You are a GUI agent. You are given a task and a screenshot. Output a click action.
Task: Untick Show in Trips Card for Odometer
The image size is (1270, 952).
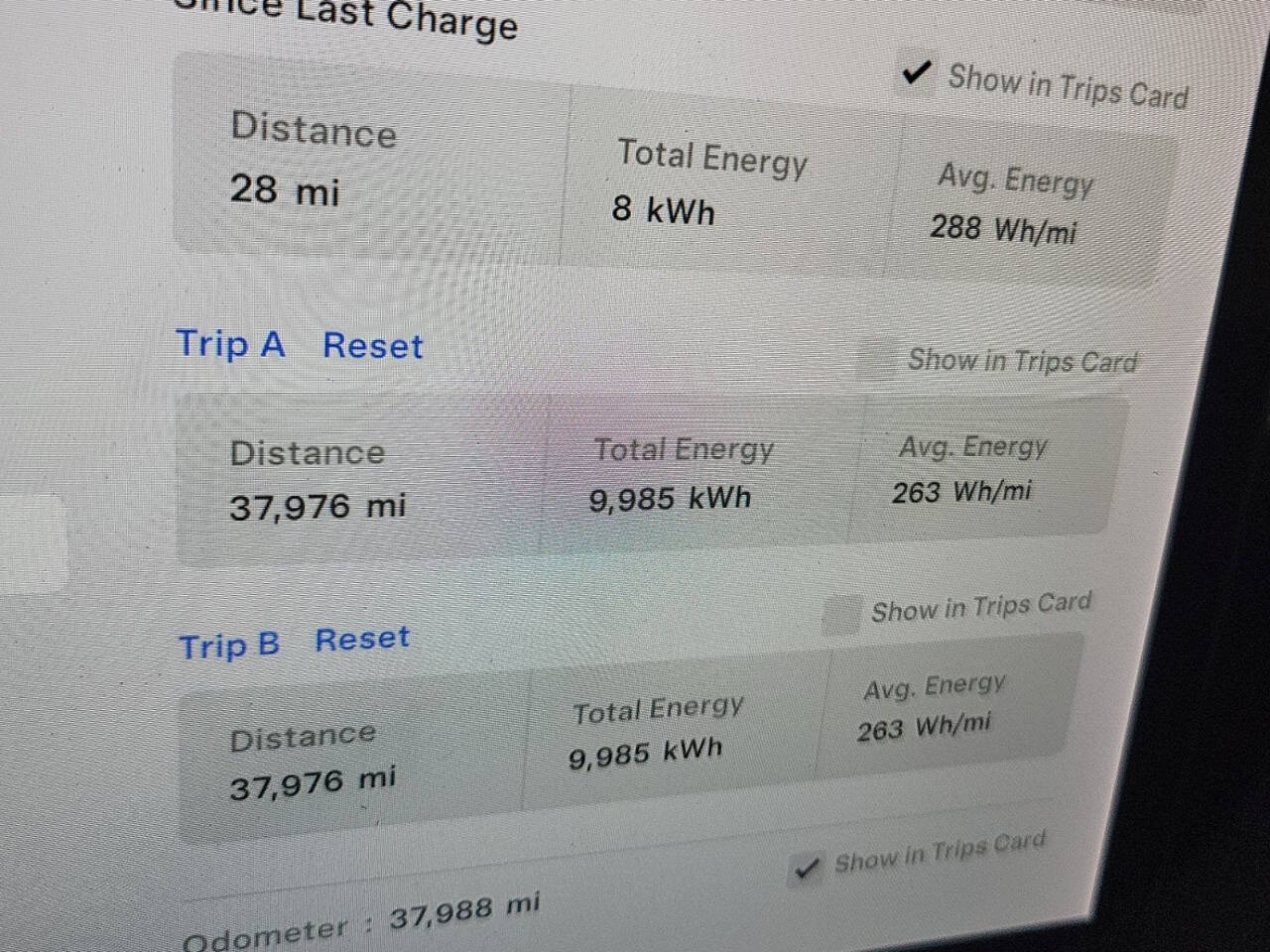[807, 869]
